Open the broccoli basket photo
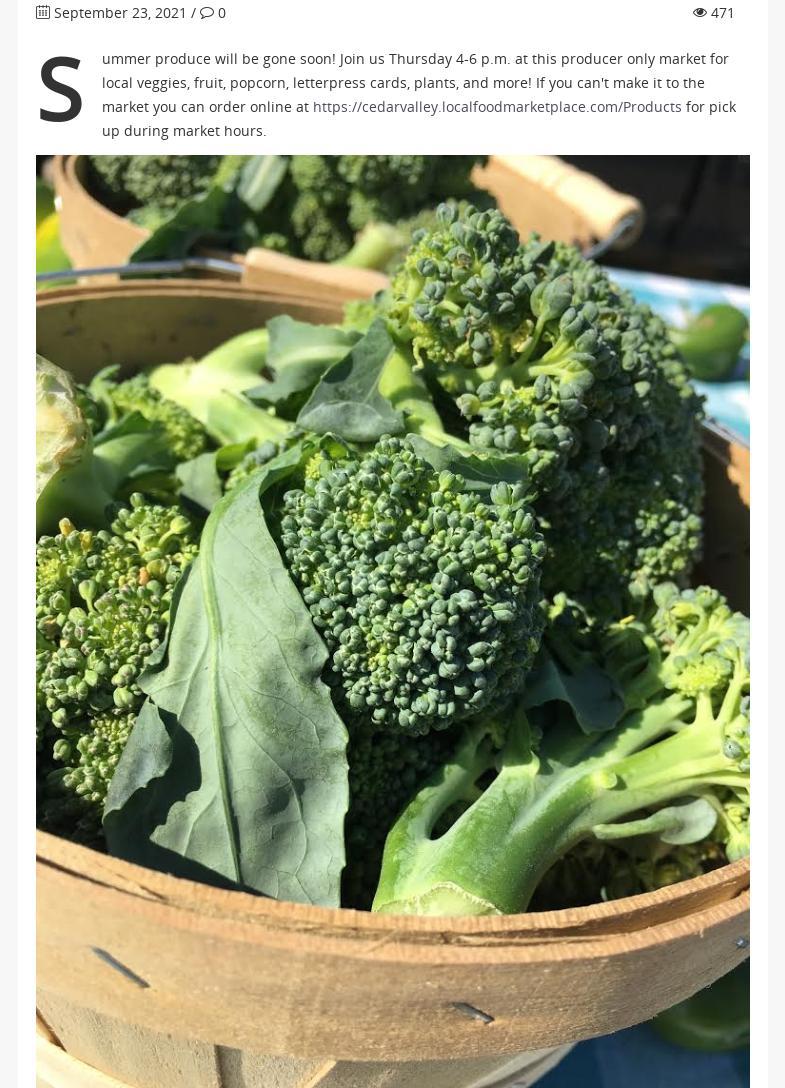The width and height of the screenshot is (785, 1088). pos(392,620)
